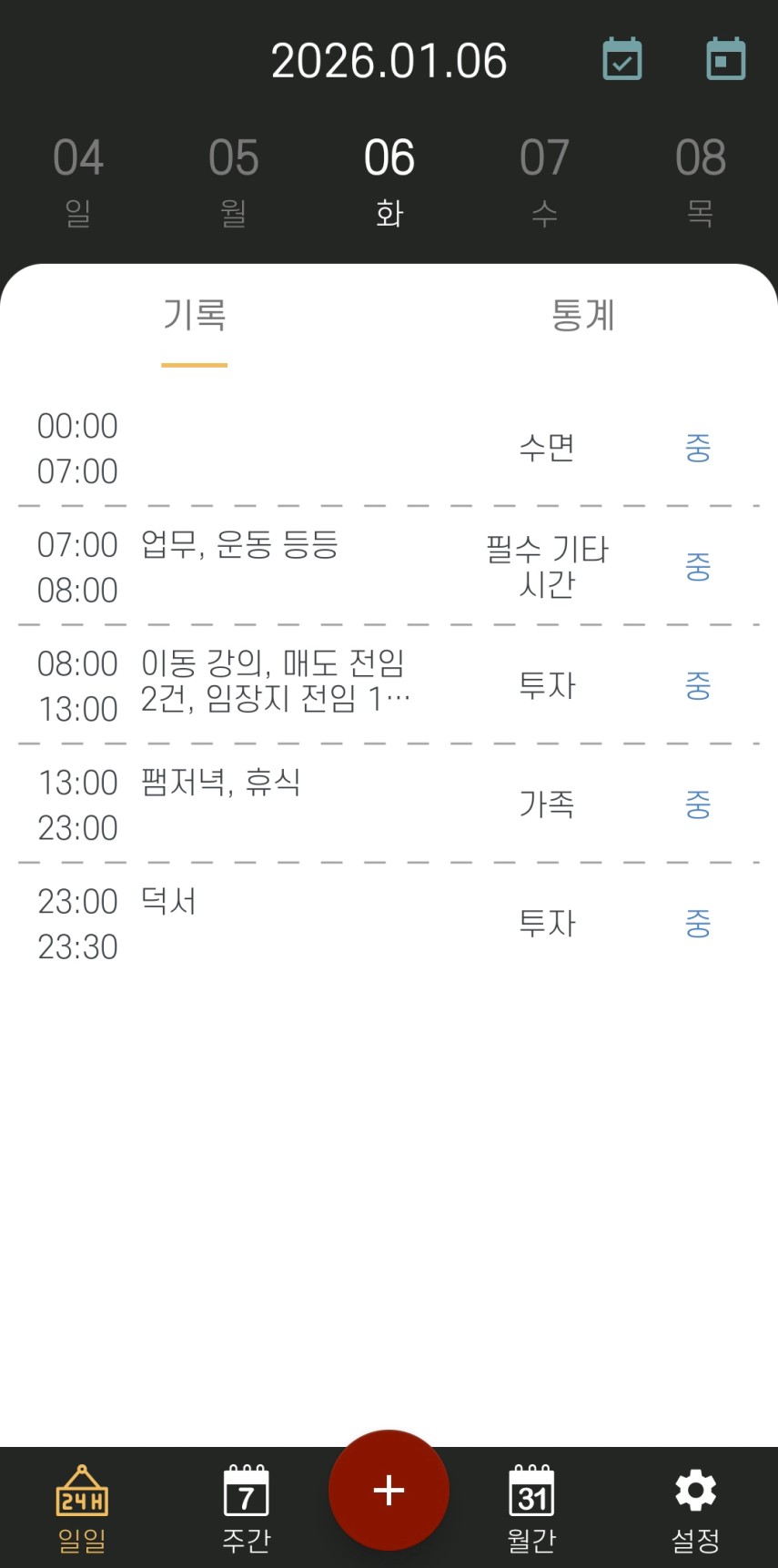Viewport: 778px width, 1568px height.
Task: Go to the 월간 tab
Action: [x=531, y=1508]
